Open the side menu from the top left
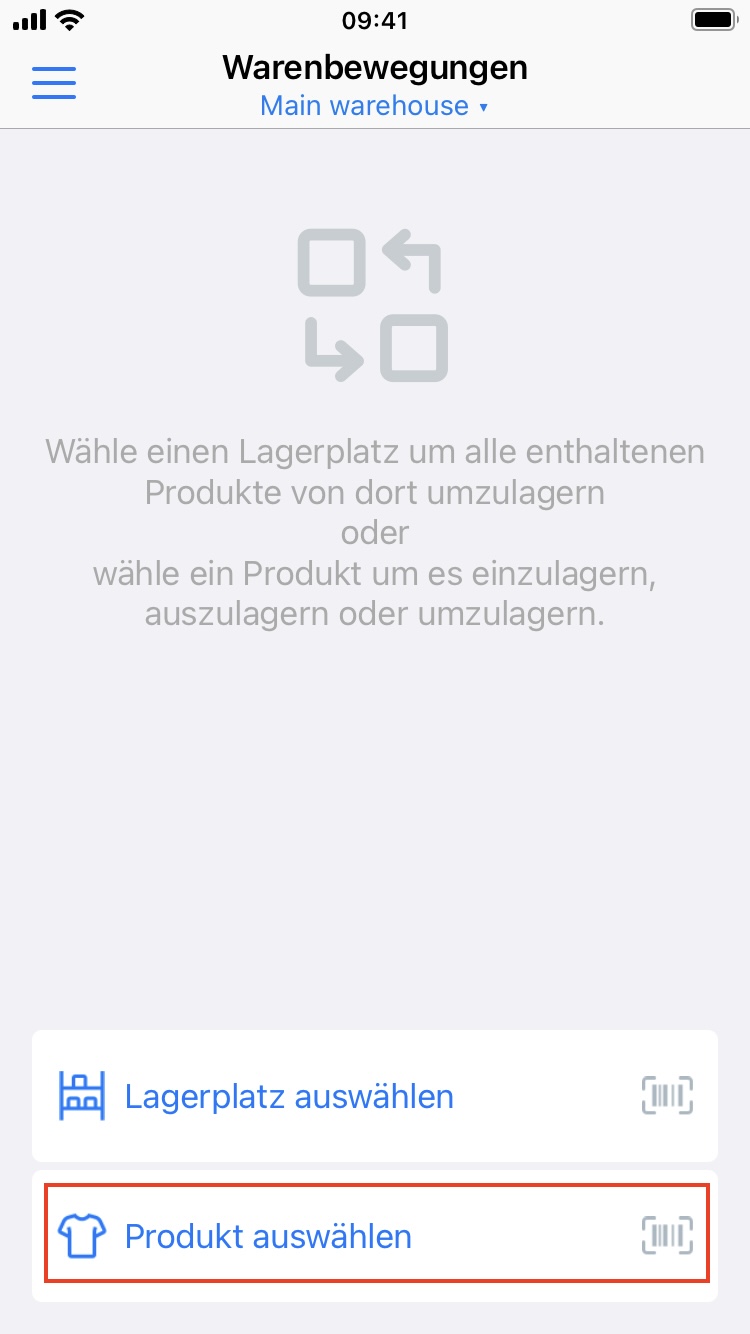The width and height of the screenshot is (750, 1334). click(53, 83)
